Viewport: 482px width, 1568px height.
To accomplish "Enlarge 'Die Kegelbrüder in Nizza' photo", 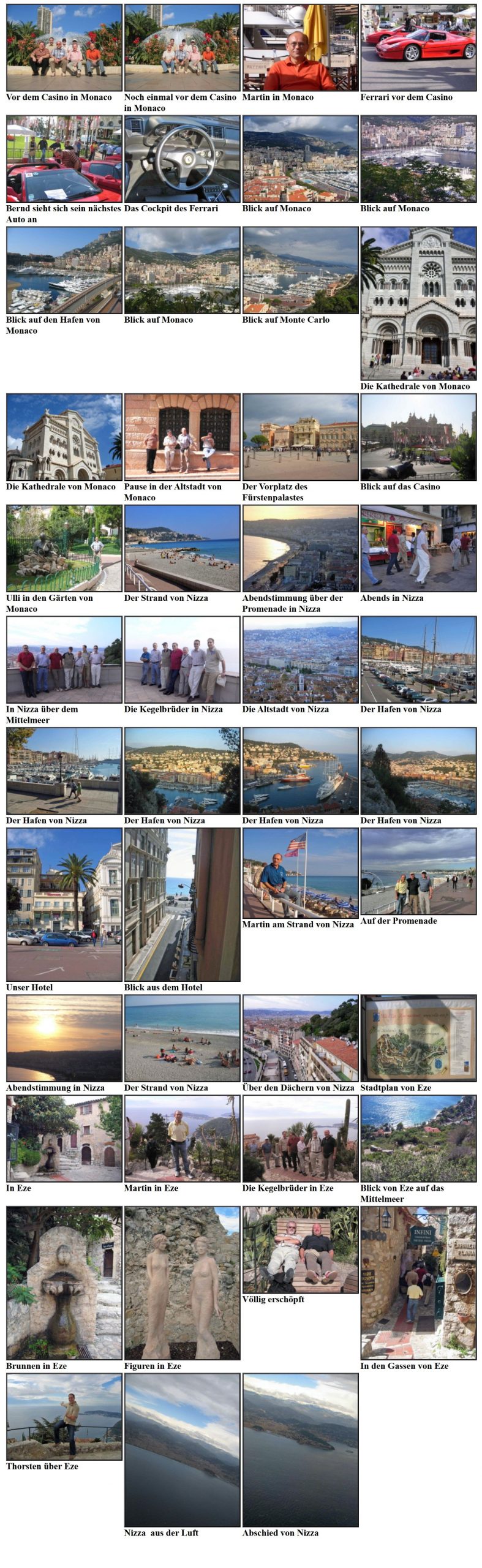I will pyautogui.click(x=182, y=660).
